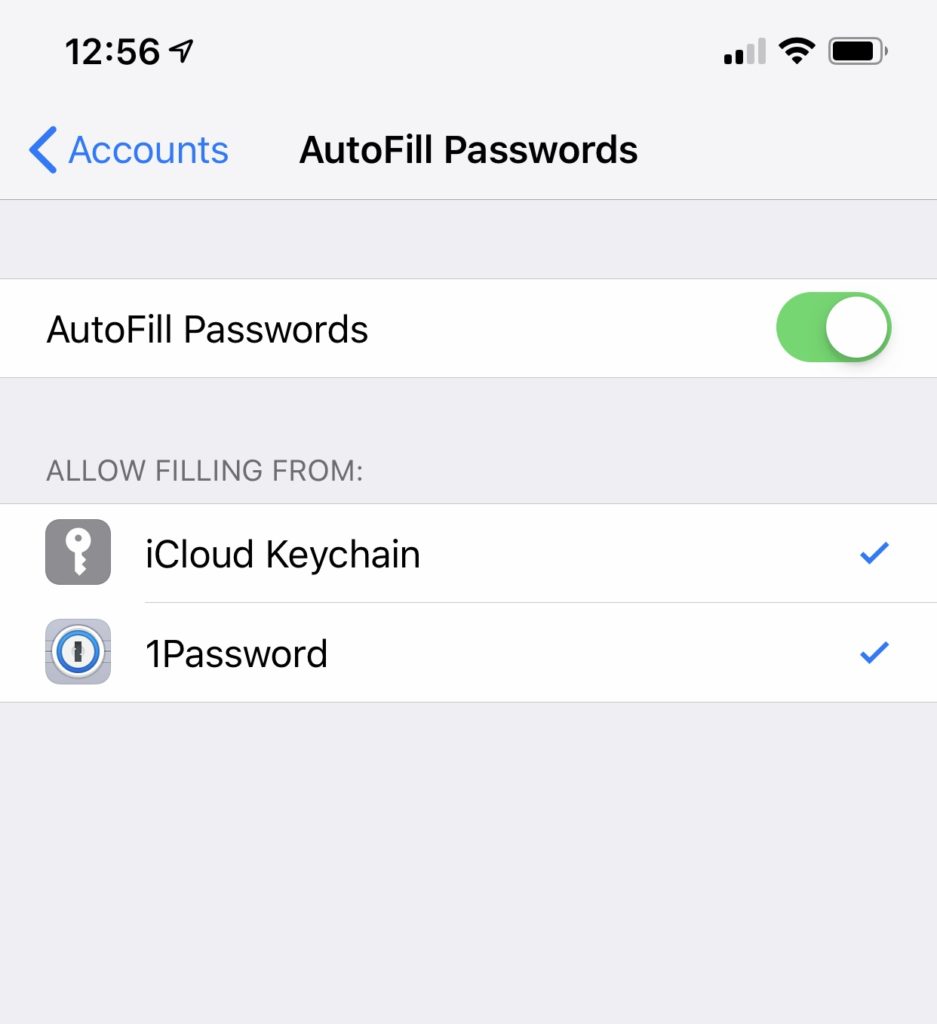Turn off the AutoFill Passwords switch

coord(832,328)
